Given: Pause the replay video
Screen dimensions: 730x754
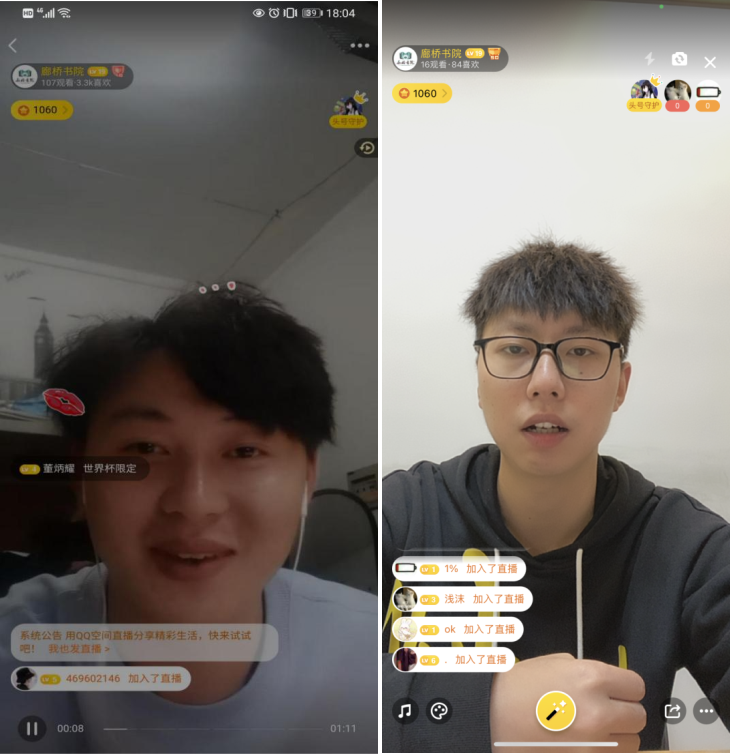Looking at the screenshot, I should [32, 728].
